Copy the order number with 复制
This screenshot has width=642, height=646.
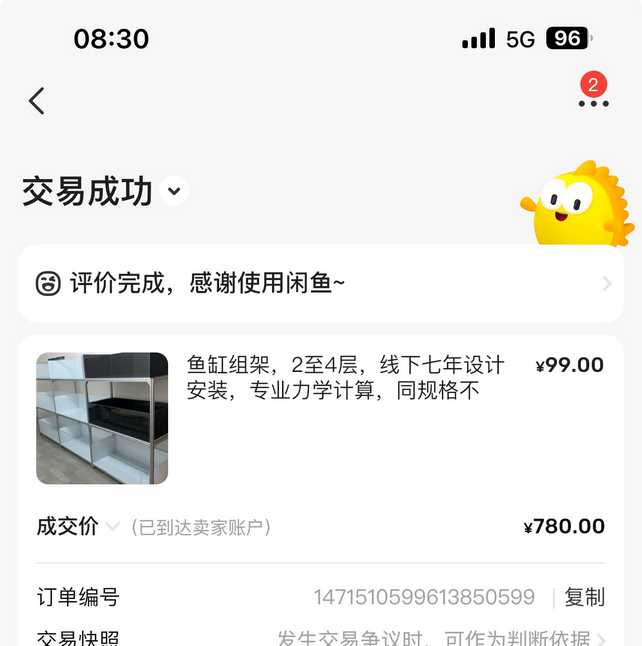(x=584, y=597)
